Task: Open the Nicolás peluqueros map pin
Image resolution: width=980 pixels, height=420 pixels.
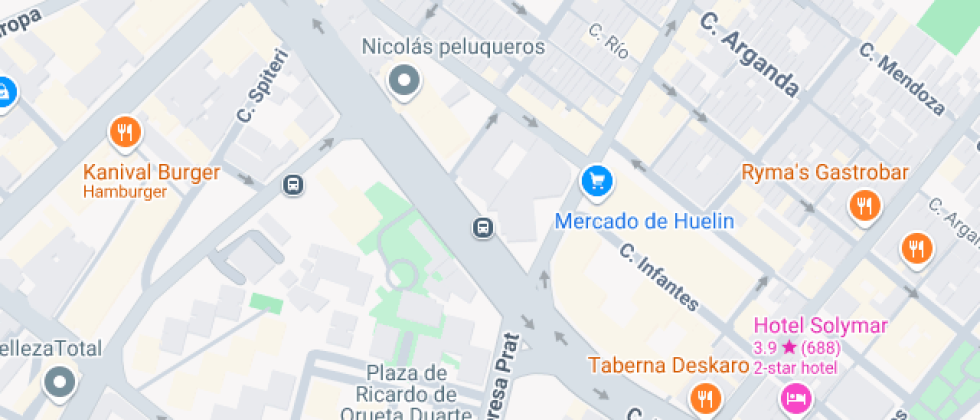Action: point(405,80)
